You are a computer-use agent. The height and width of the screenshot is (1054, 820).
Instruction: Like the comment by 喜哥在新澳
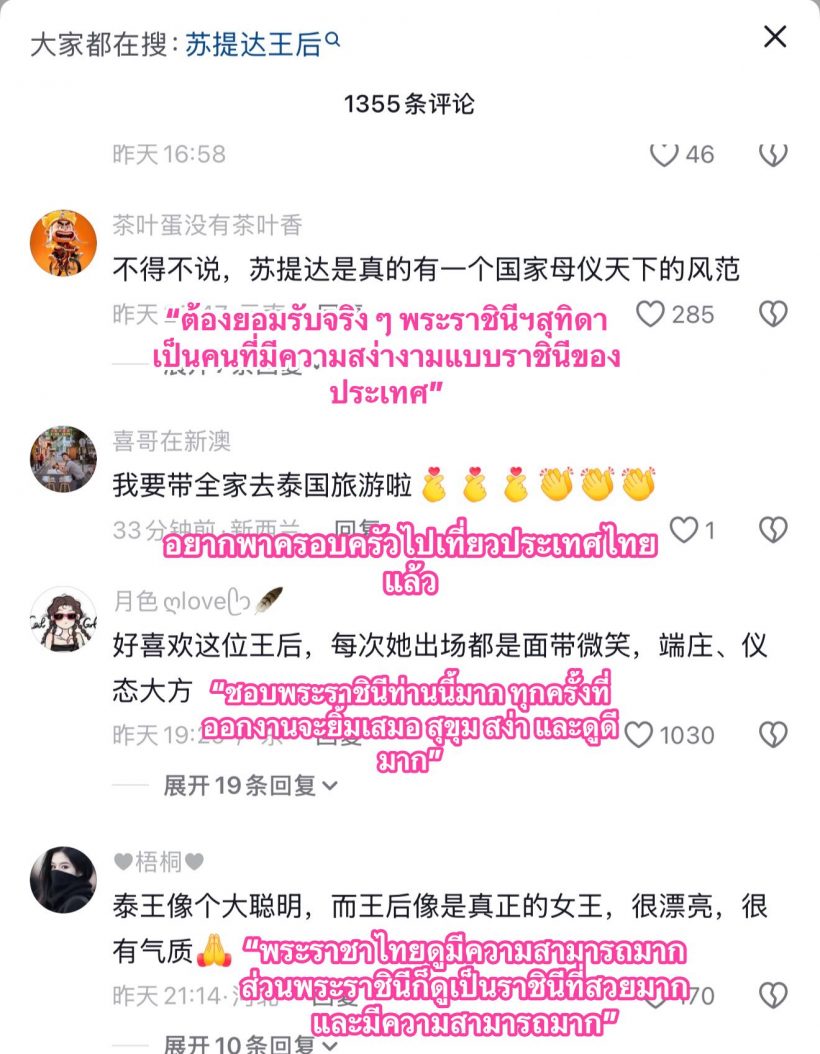click(683, 530)
